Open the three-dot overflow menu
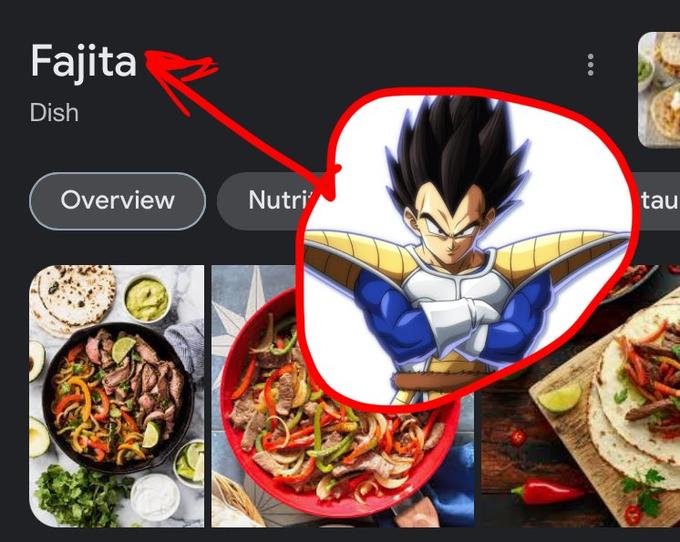 [x=590, y=66]
